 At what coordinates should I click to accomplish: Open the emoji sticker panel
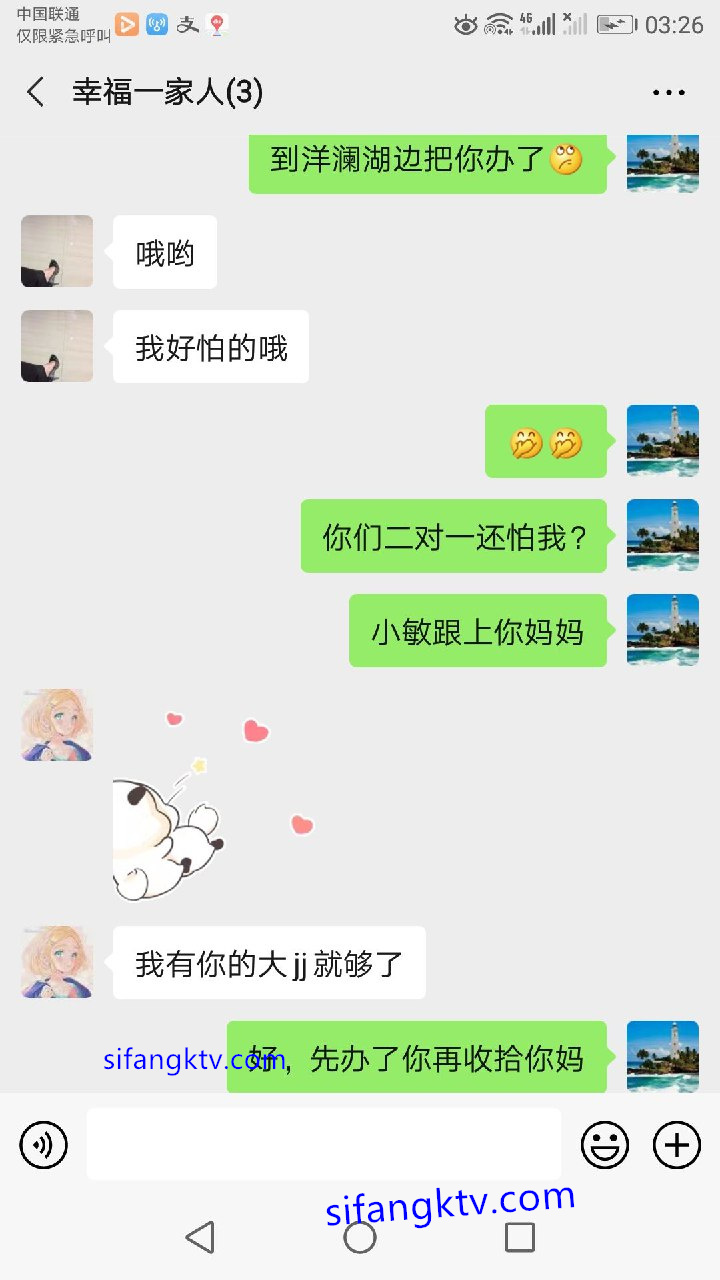click(x=605, y=1145)
